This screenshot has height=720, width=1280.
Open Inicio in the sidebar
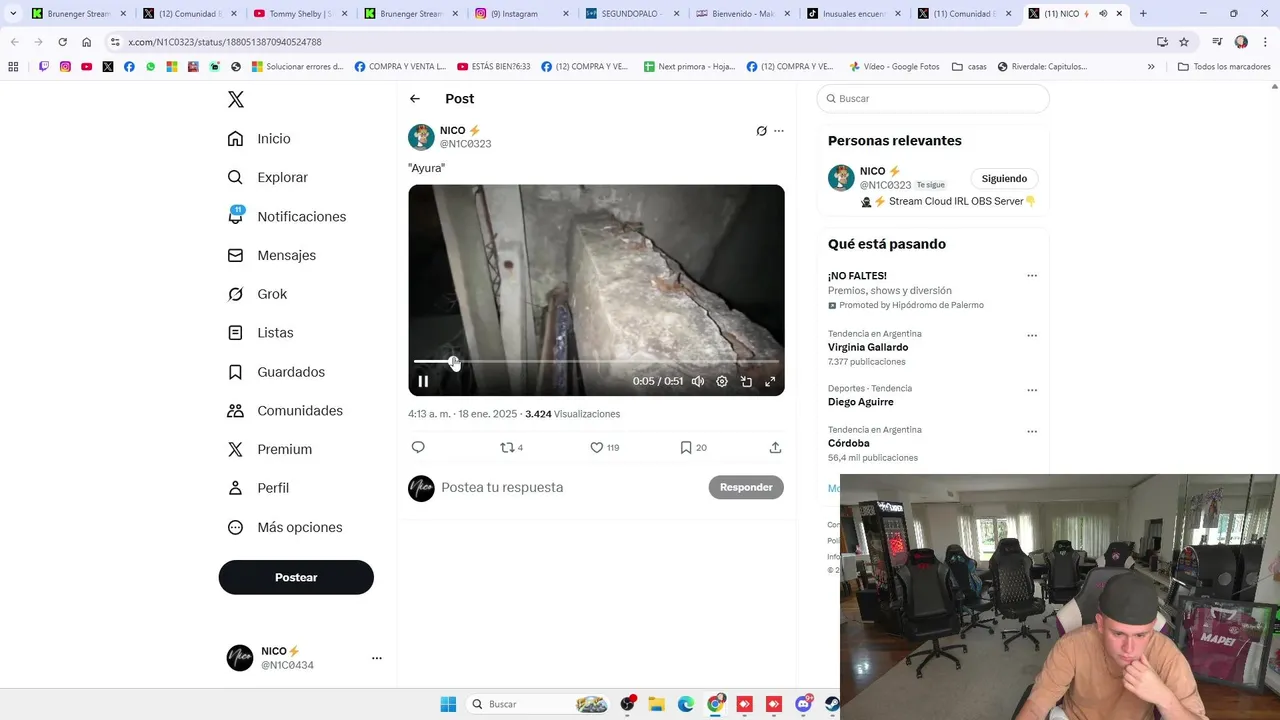tap(273, 139)
